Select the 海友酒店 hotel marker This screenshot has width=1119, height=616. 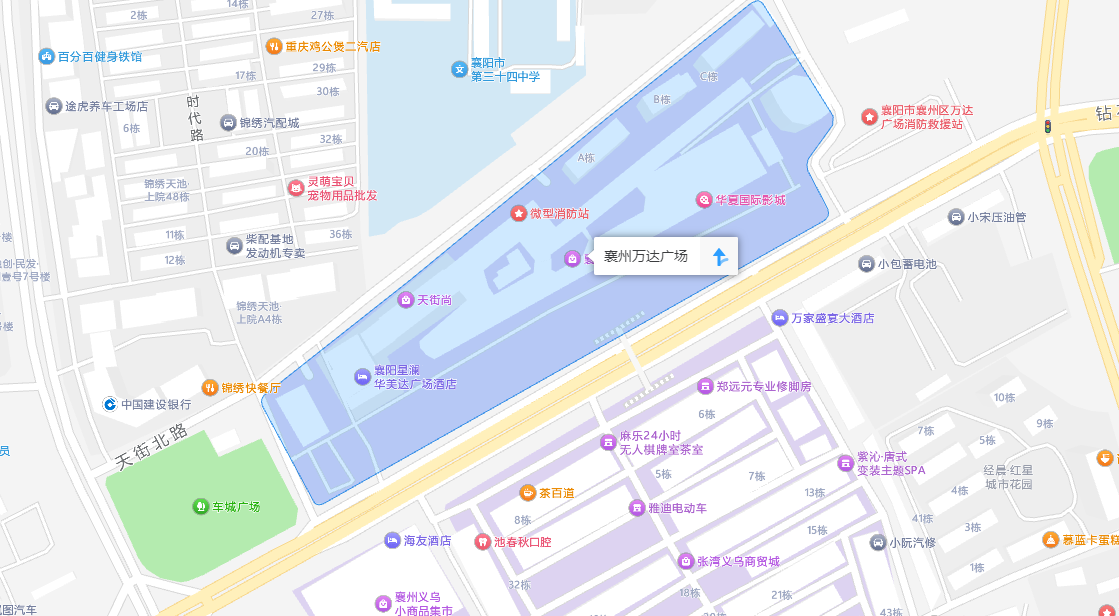[x=392, y=540]
